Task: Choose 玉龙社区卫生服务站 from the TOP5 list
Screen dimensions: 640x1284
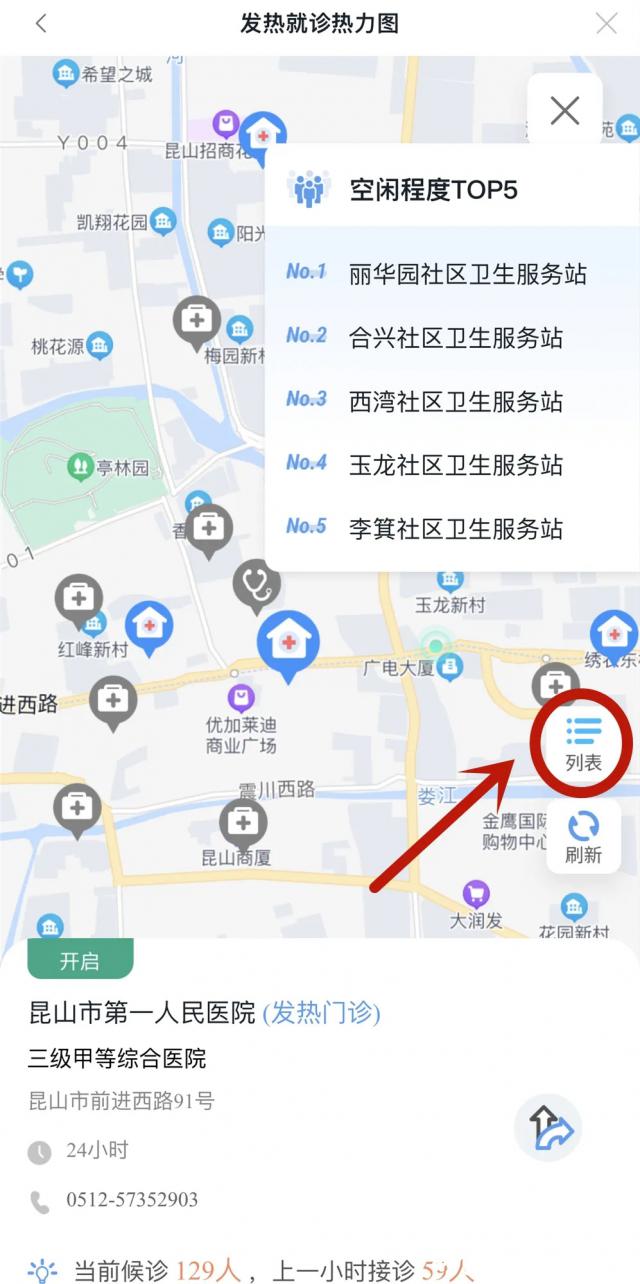Action: point(455,465)
